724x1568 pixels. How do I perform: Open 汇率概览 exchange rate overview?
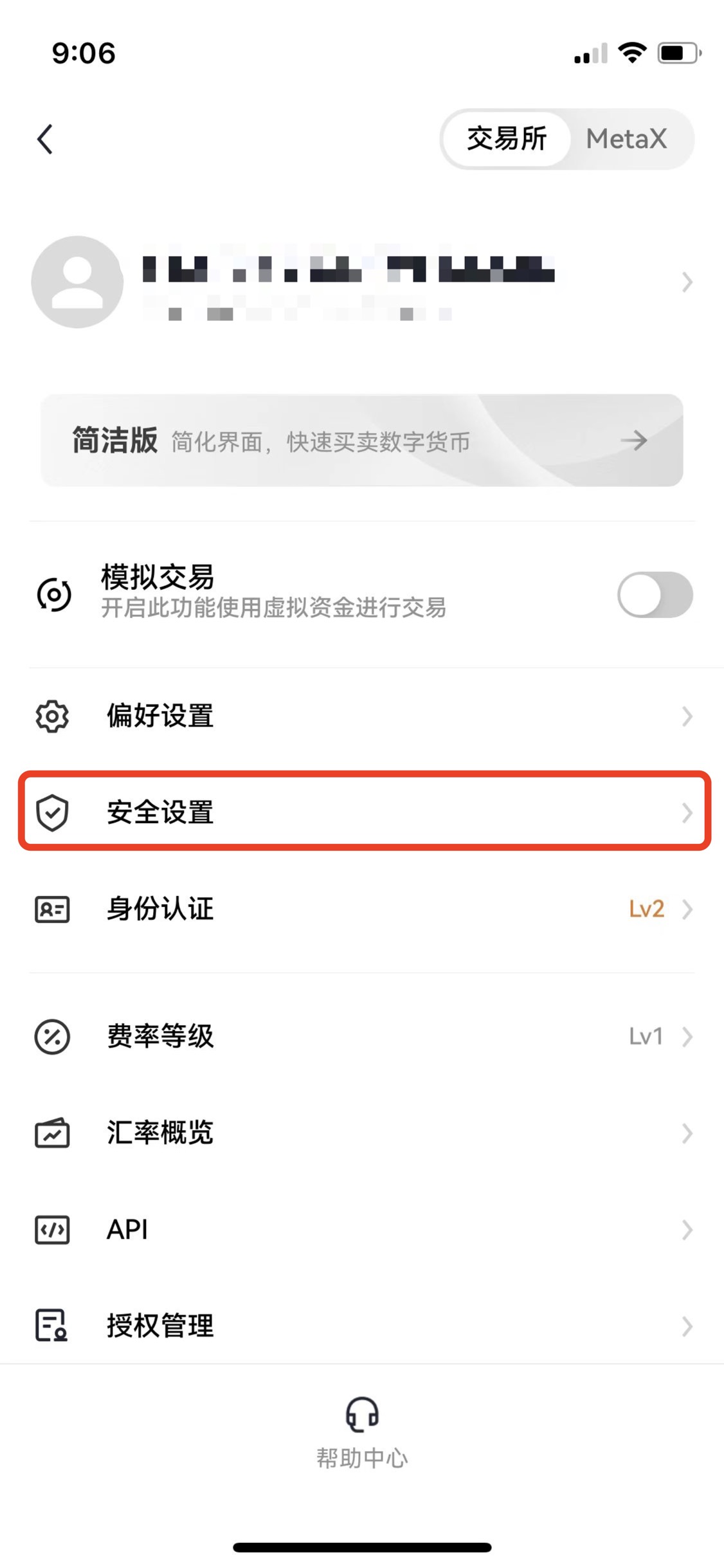(x=362, y=1133)
